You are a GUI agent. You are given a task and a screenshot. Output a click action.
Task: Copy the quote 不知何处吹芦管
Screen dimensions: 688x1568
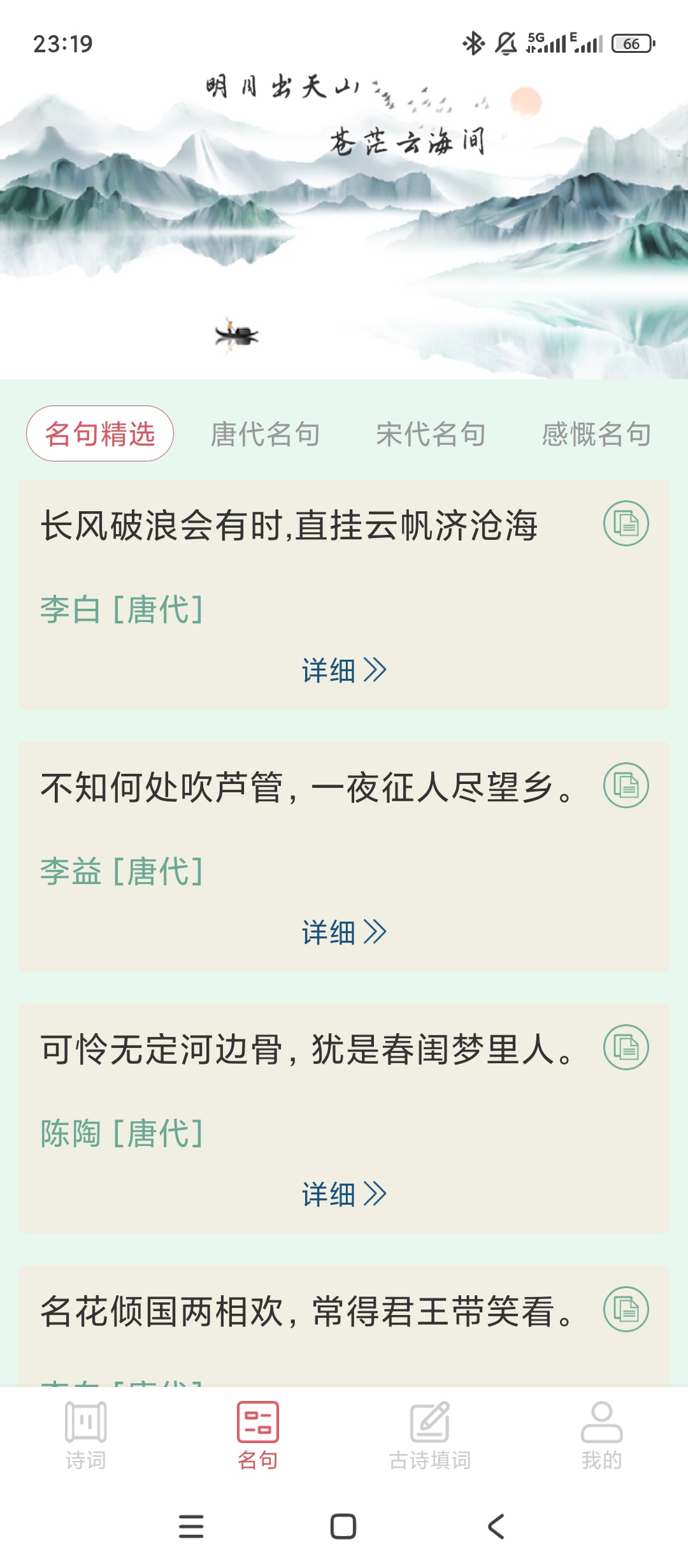coord(626,785)
